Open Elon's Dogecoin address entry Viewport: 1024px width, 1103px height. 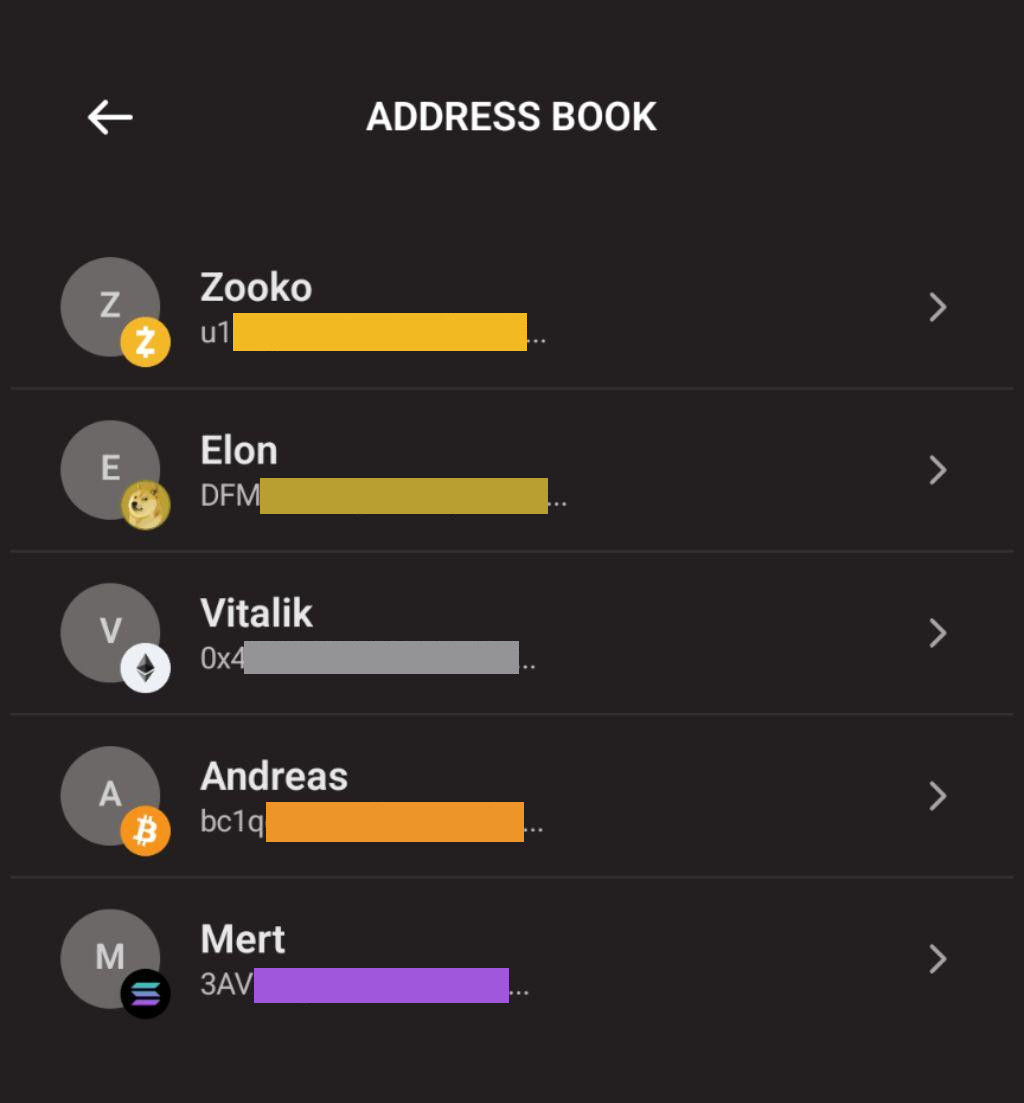click(510, 471)
